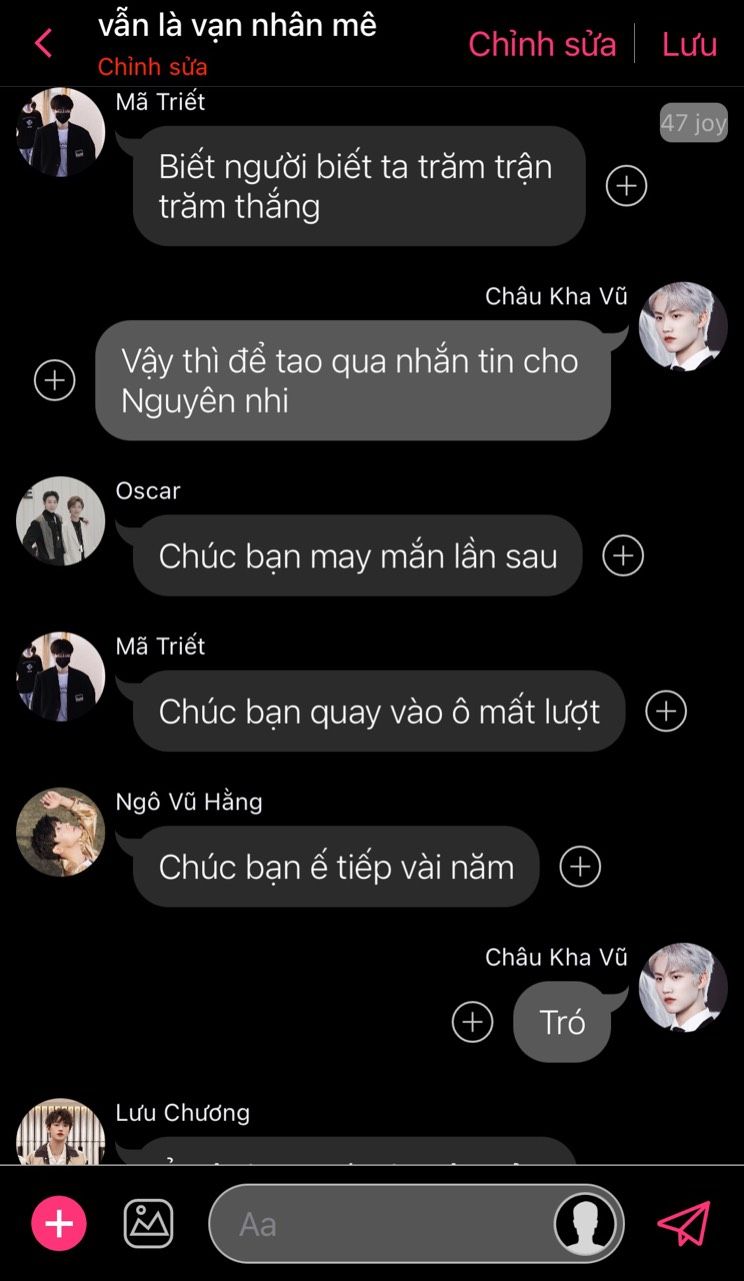Tap the character avatar inside the input field
This screenshot has width=744, height=1281.
[x=585, y=1224]
